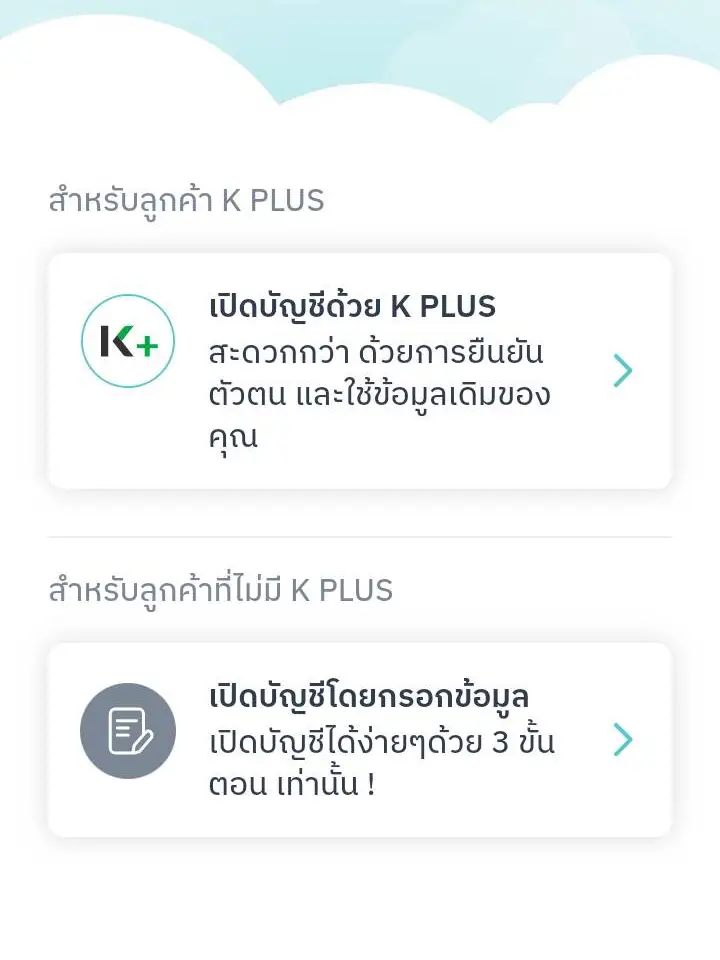Image resolution: width=720 pixels, height=960 pixels.
Task: Tap the right arrow on the lower card
Action: 623,741
